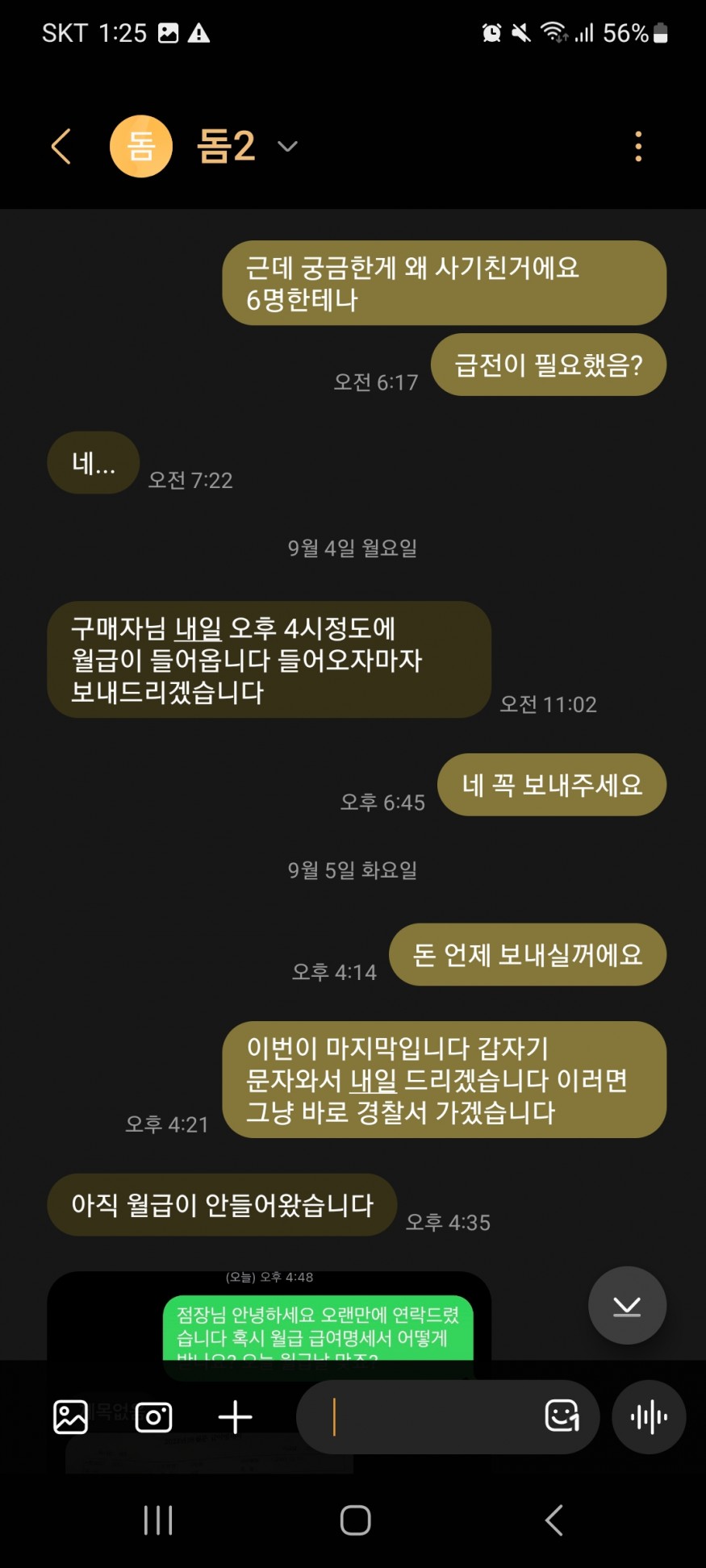The height and width of the screenshot is (1568, 706).
Task: Open recent apps from navigation bar
Action: tap(158, 1520)
